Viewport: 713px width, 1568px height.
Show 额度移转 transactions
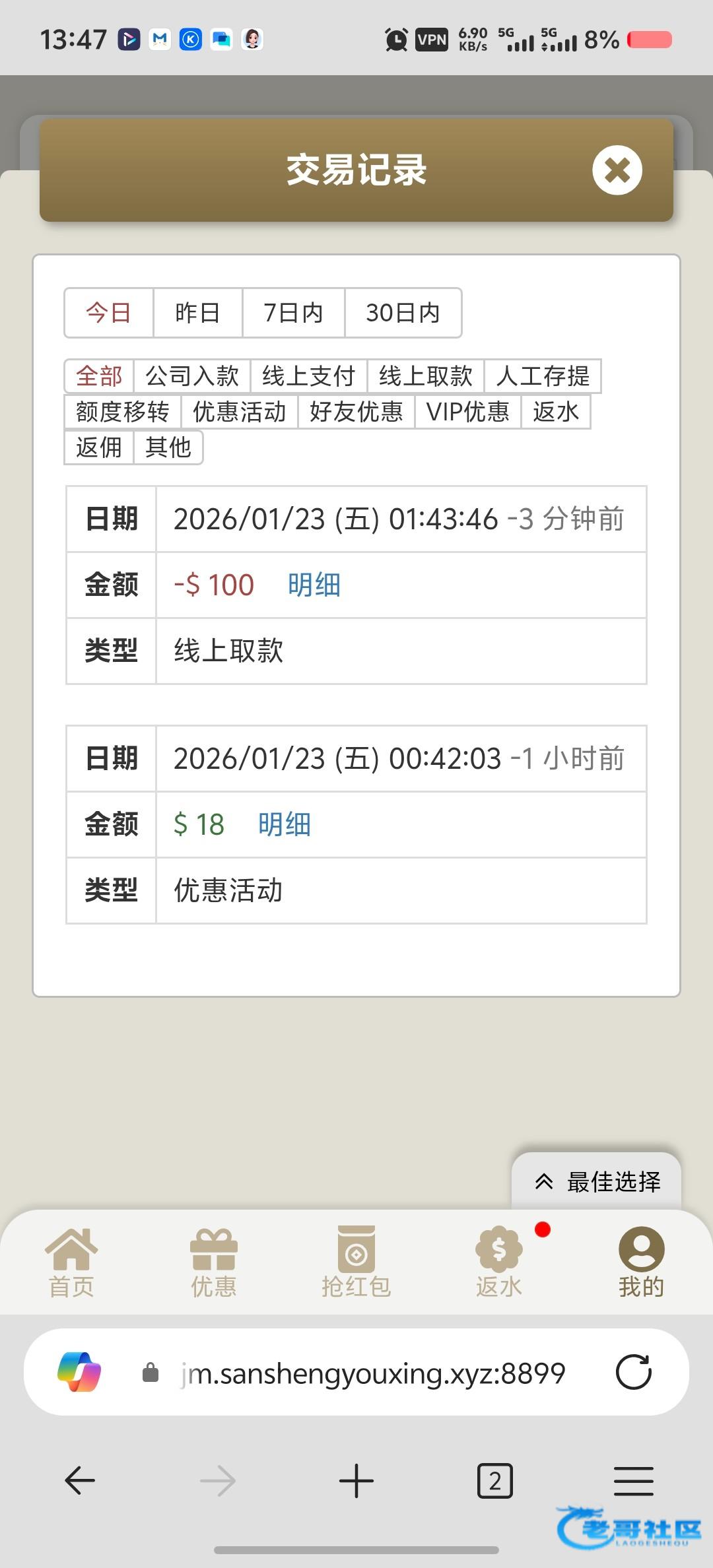[122, 412]
